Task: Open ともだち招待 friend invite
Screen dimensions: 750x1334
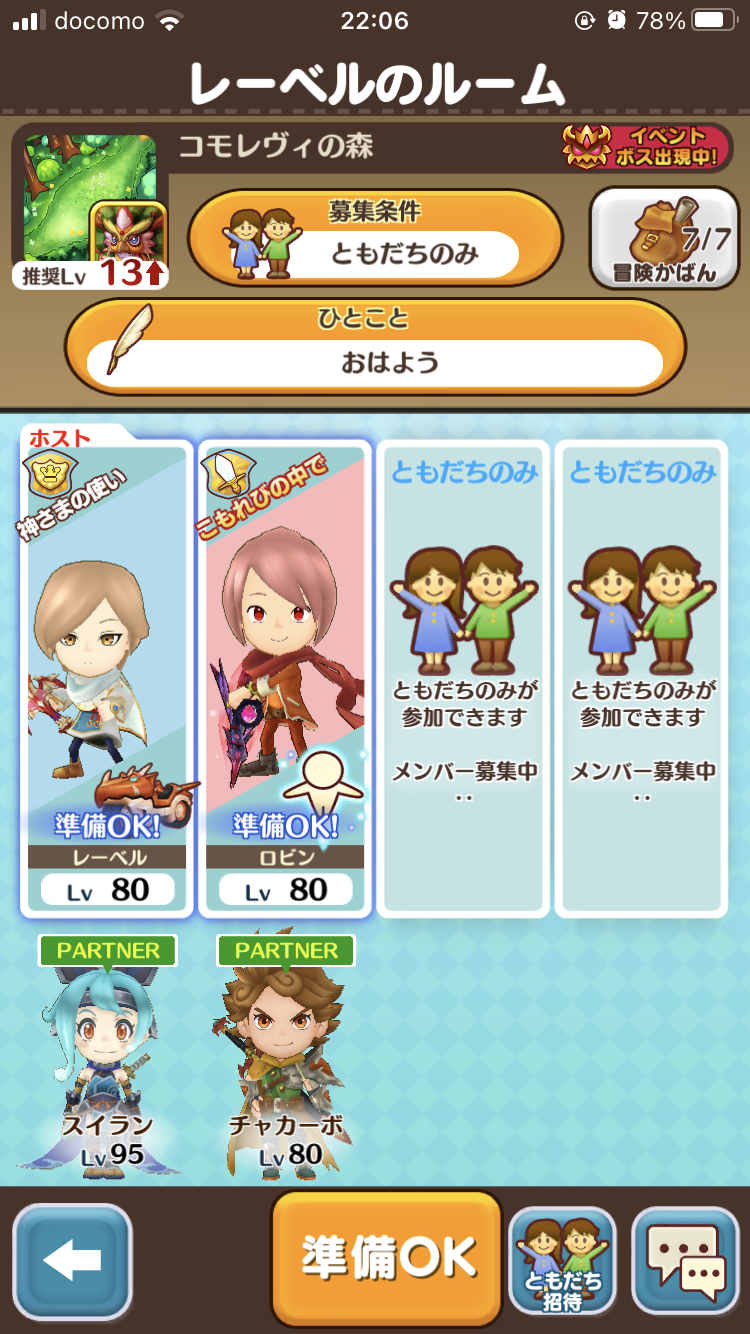Action: point(561,1260)
